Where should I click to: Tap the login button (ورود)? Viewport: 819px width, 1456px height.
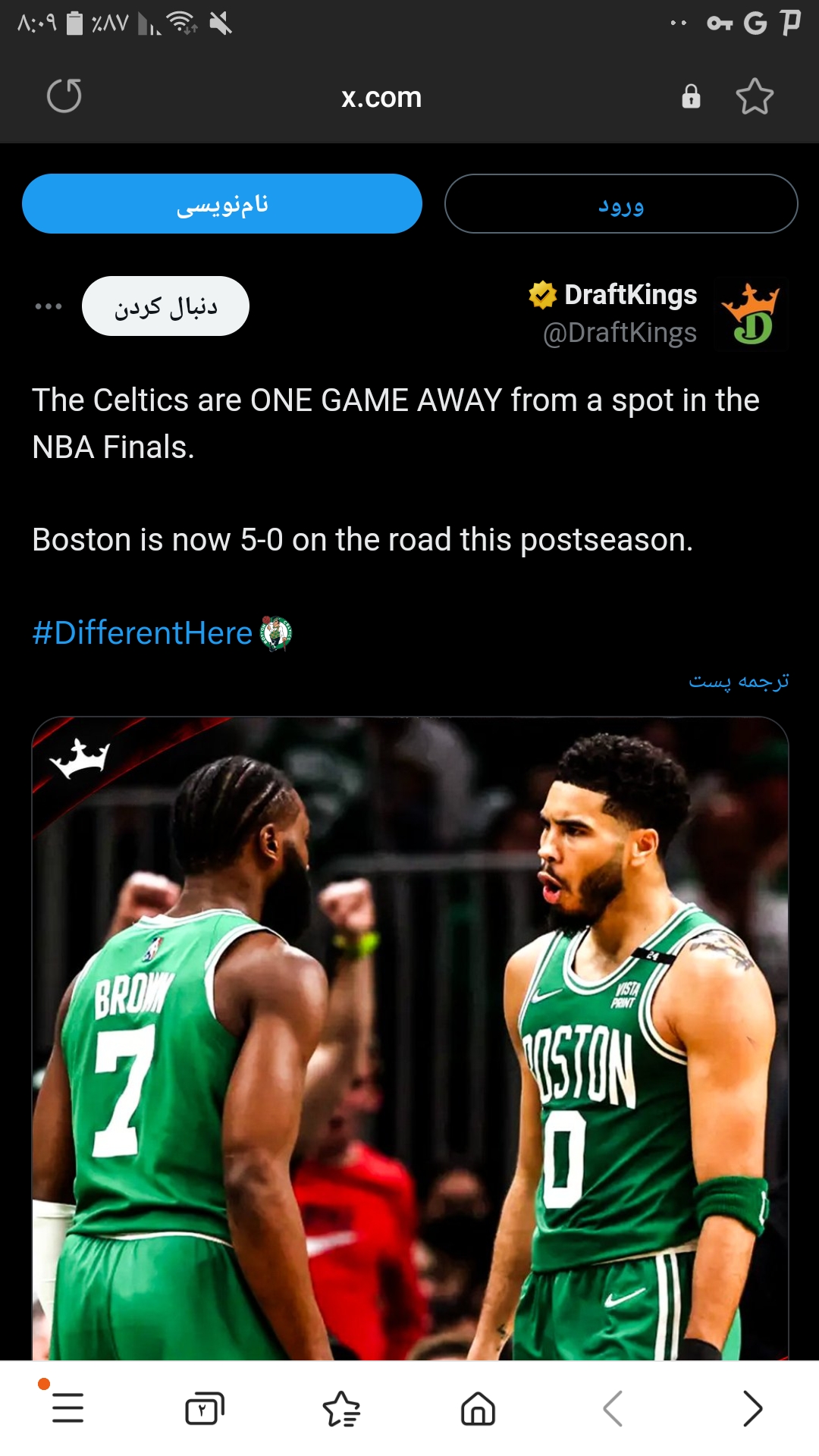621,204
